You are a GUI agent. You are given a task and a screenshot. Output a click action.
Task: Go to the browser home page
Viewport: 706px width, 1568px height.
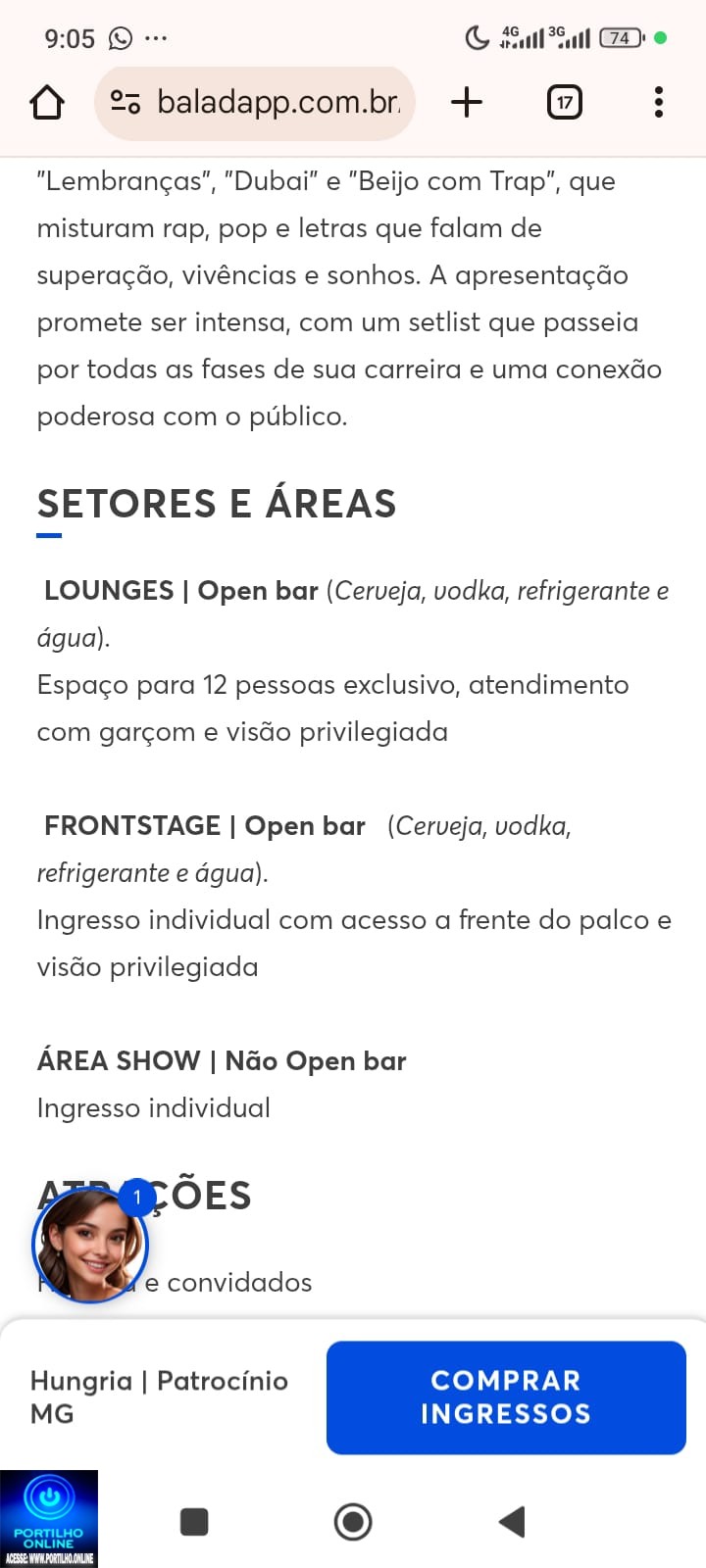pyautogui.click(x=47, y=102)
